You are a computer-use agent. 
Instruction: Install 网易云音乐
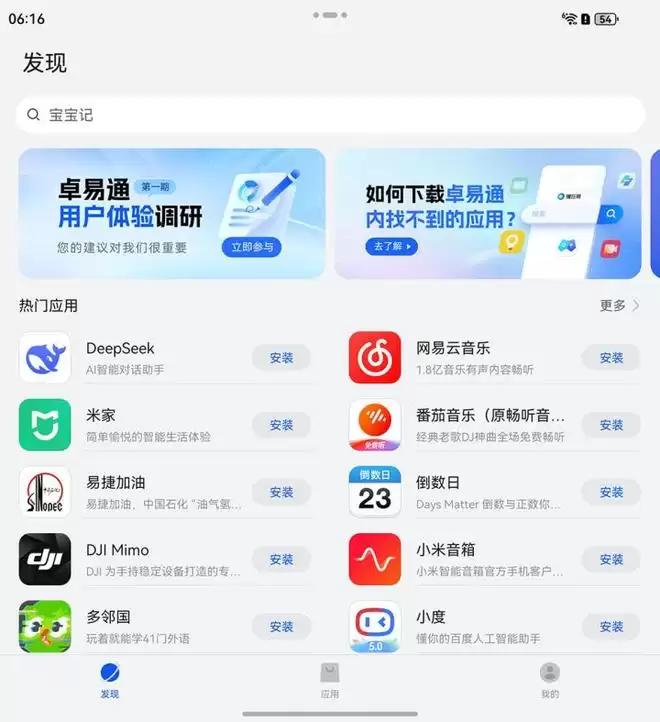tap(611, 358)
